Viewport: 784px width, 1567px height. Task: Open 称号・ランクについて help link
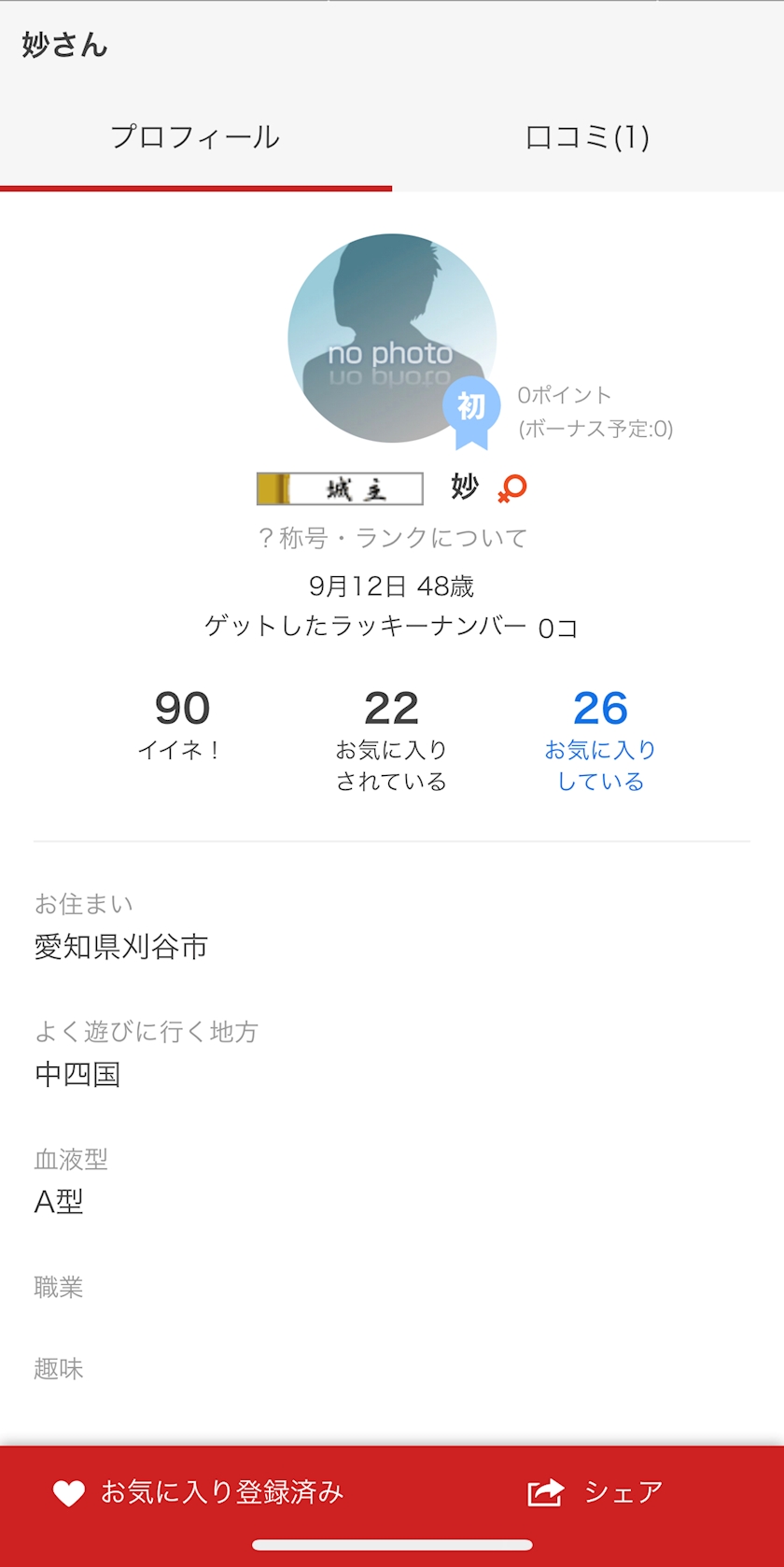tap(392, 538)
